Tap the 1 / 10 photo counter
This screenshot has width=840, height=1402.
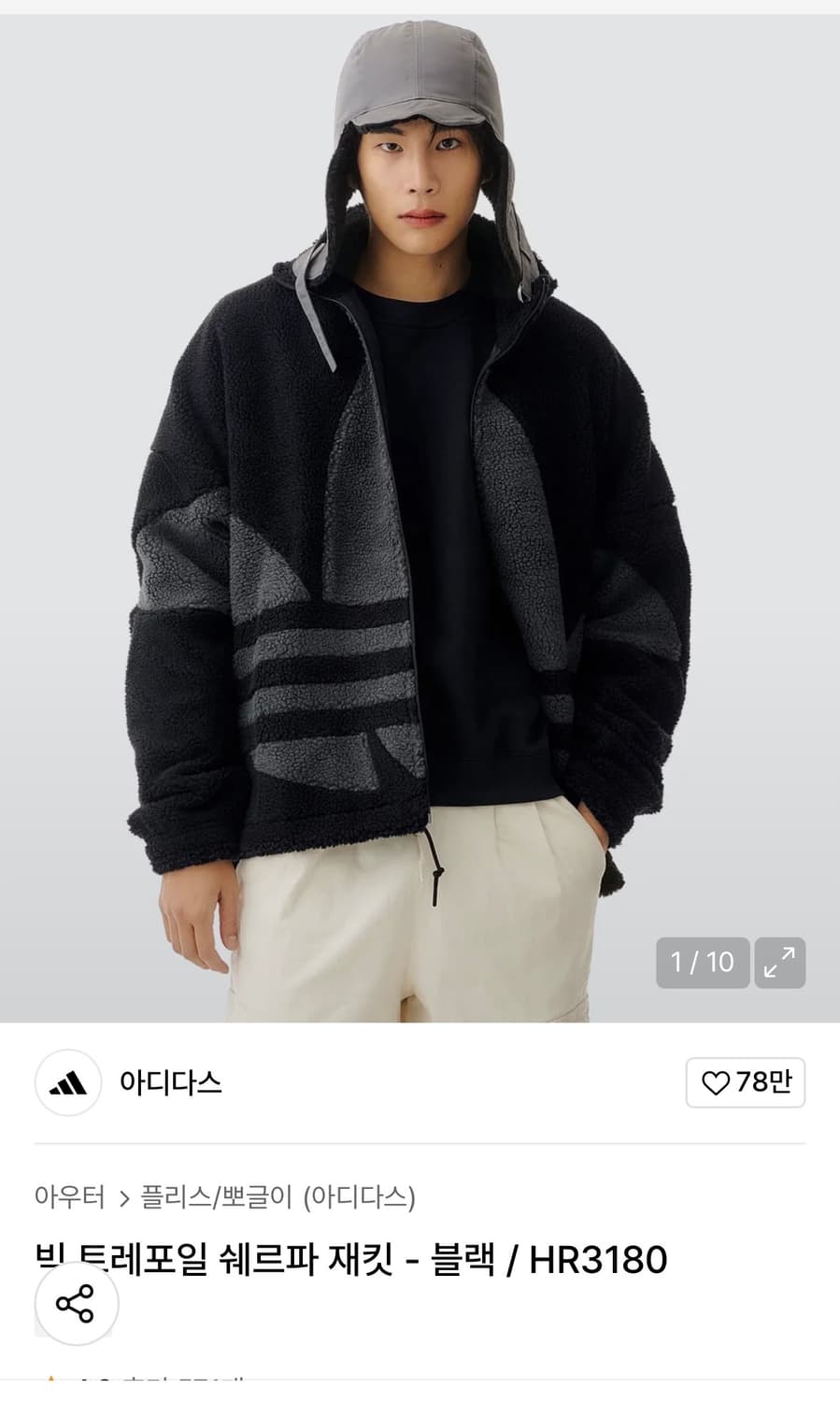(x=702, y=962)
